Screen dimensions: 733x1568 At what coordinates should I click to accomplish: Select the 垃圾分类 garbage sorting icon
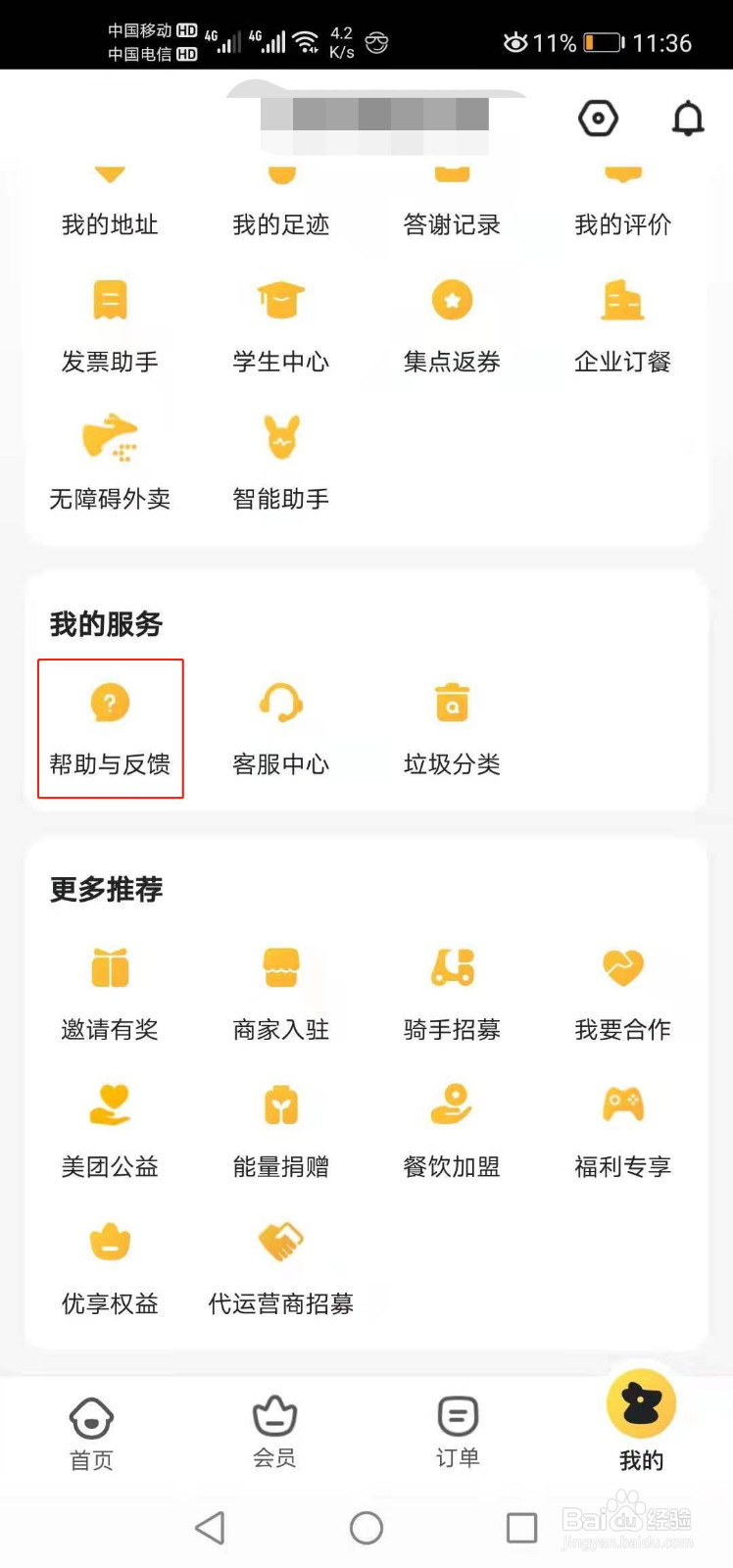tap(451, 725)
